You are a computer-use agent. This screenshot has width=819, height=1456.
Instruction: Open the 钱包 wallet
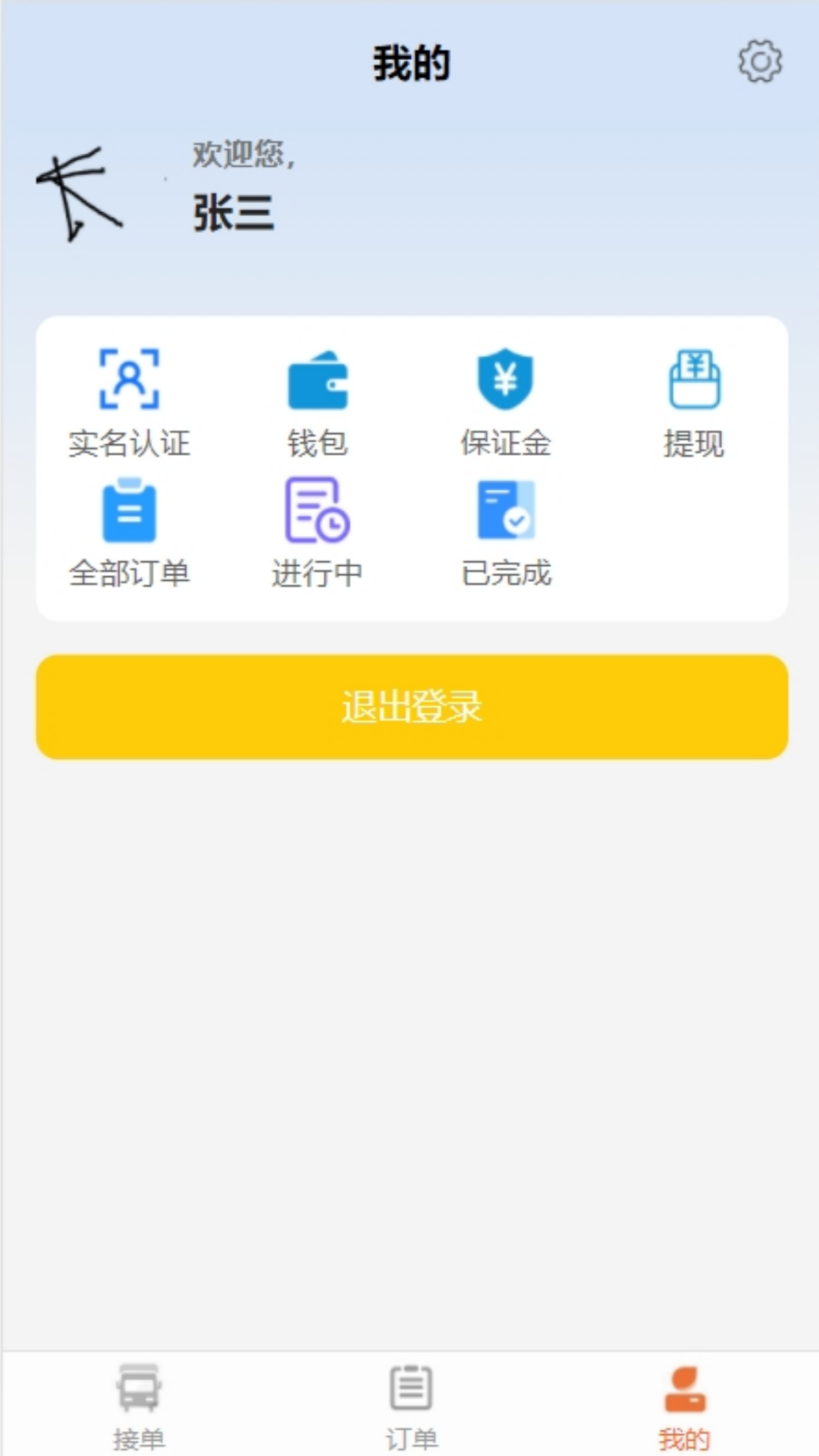coord(318,403)
